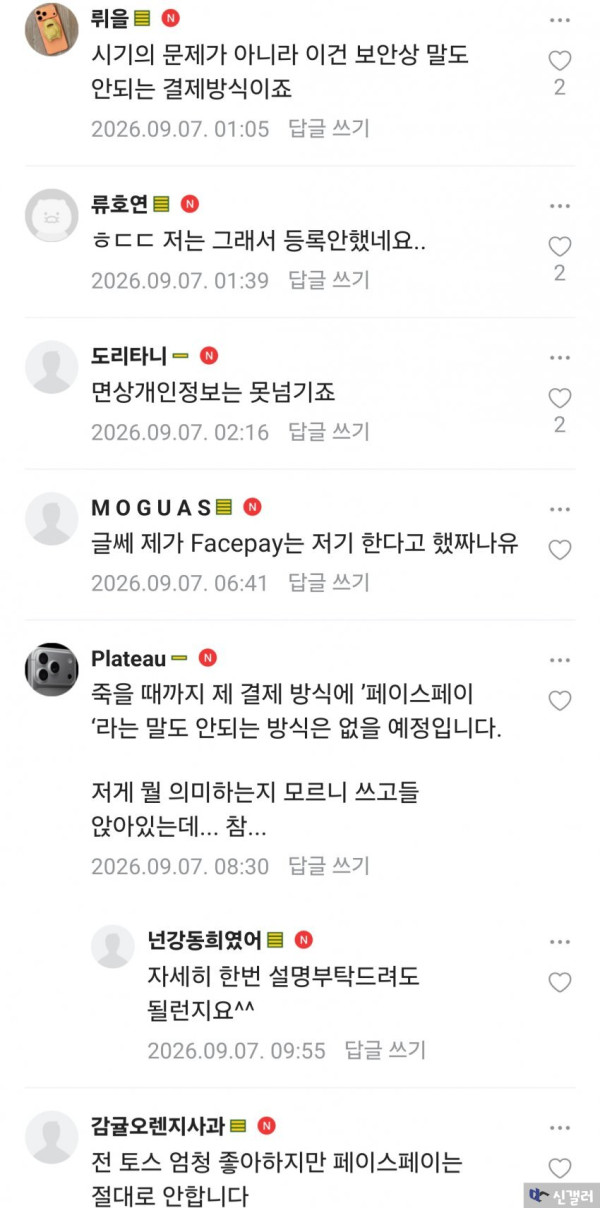
Task: Open options menu on MOGUAS's comment
Action: 560,508
